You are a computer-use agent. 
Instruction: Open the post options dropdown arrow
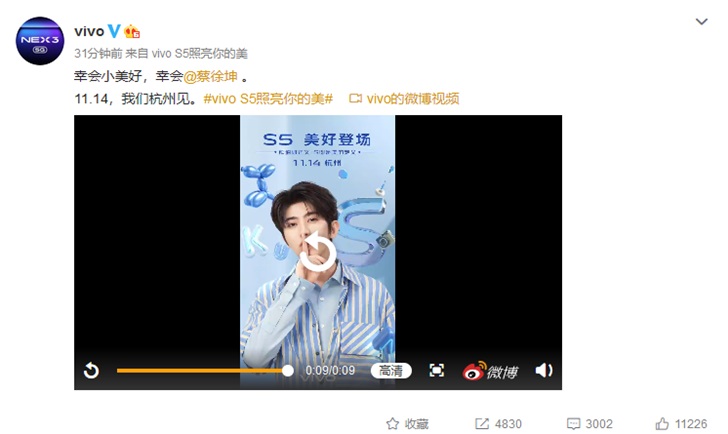(x=706, y=22)
